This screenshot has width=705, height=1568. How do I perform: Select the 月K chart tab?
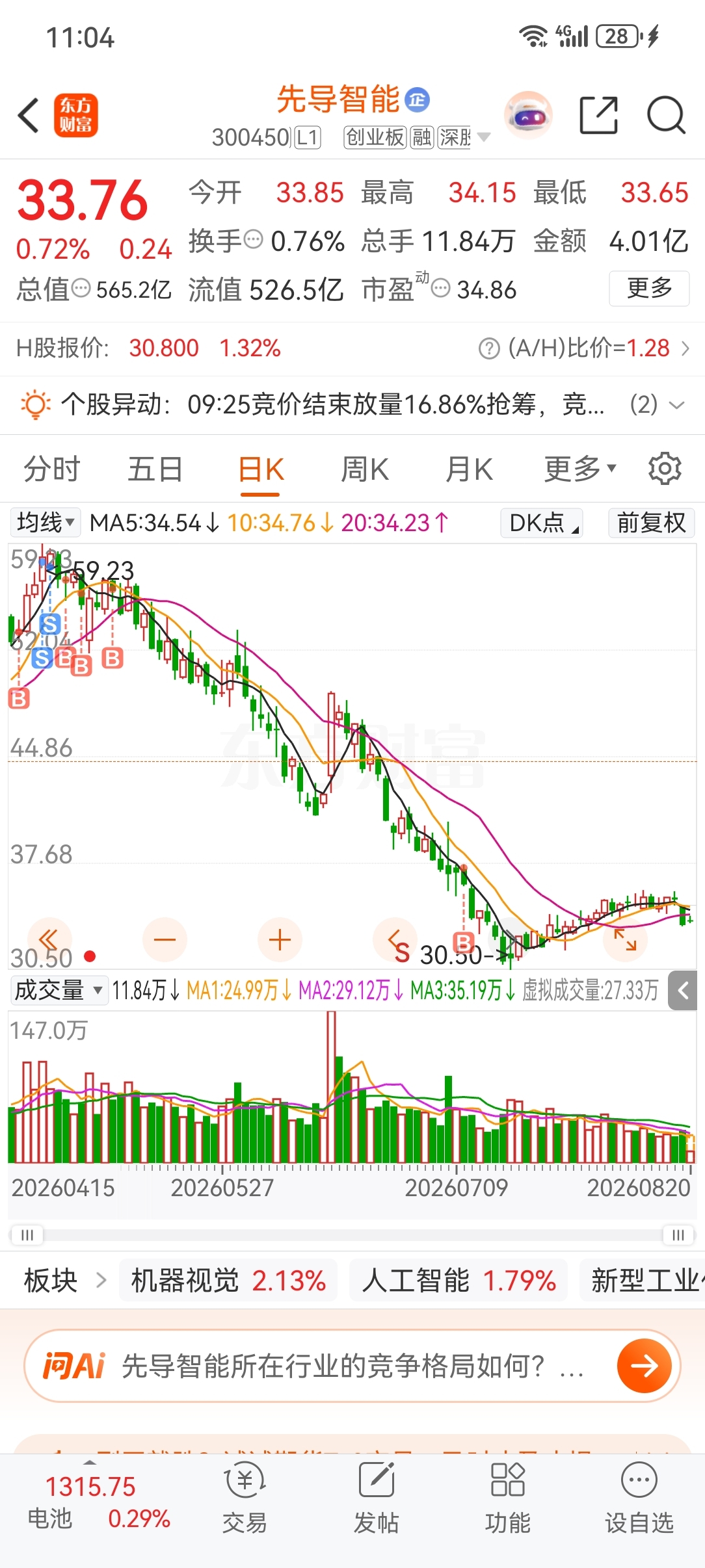click(x=469, y=469)
